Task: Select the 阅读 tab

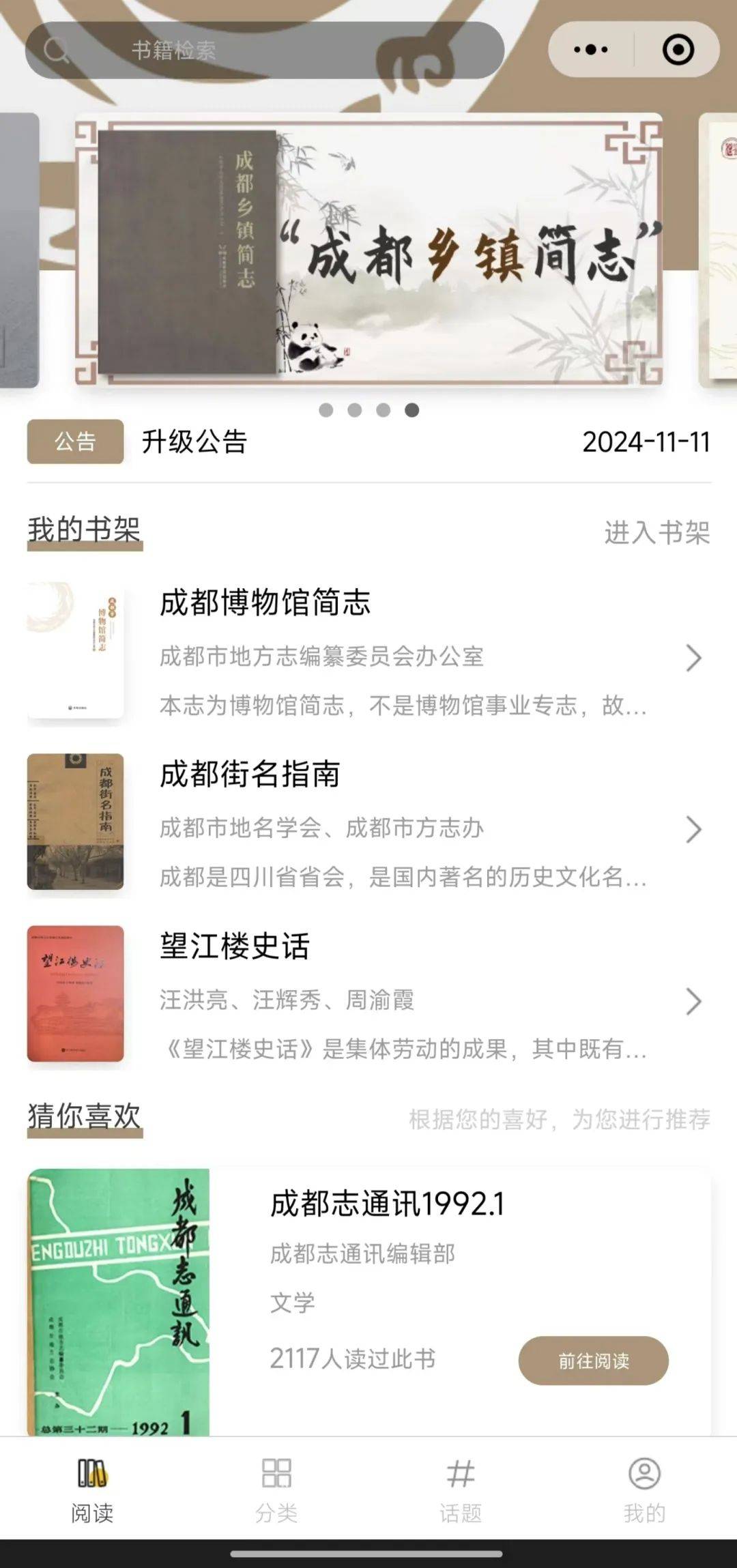Action: [92, 1487]
